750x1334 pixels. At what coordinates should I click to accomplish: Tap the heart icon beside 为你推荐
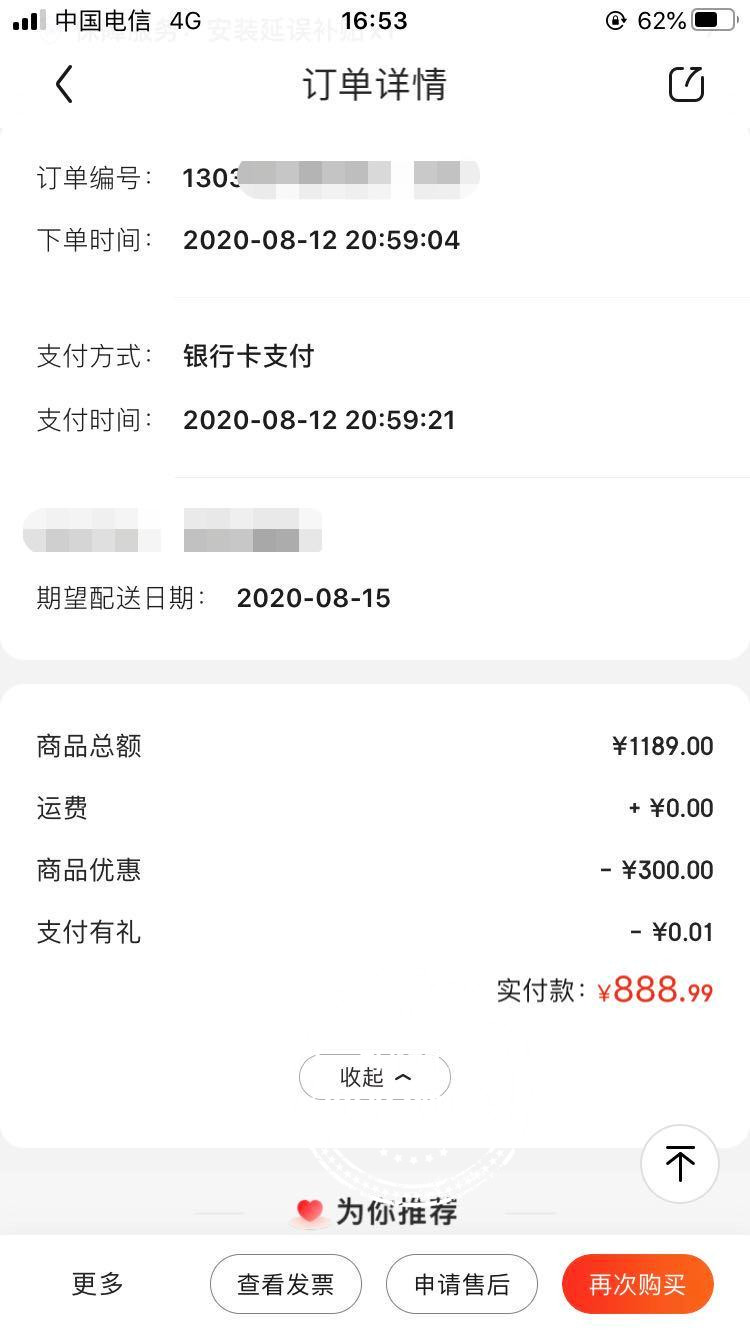point(308,1211)
